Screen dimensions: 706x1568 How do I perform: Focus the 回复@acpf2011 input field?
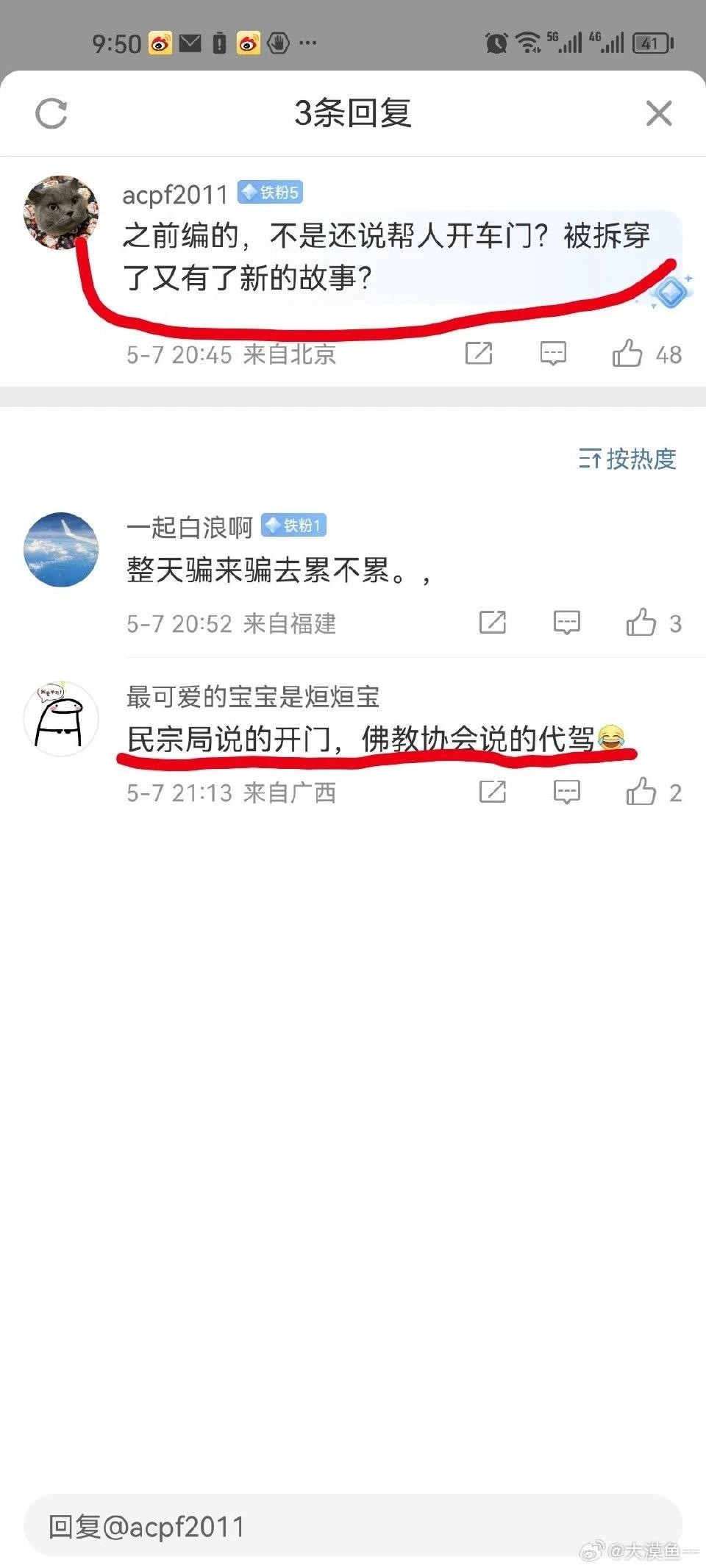click(353, 1526)
